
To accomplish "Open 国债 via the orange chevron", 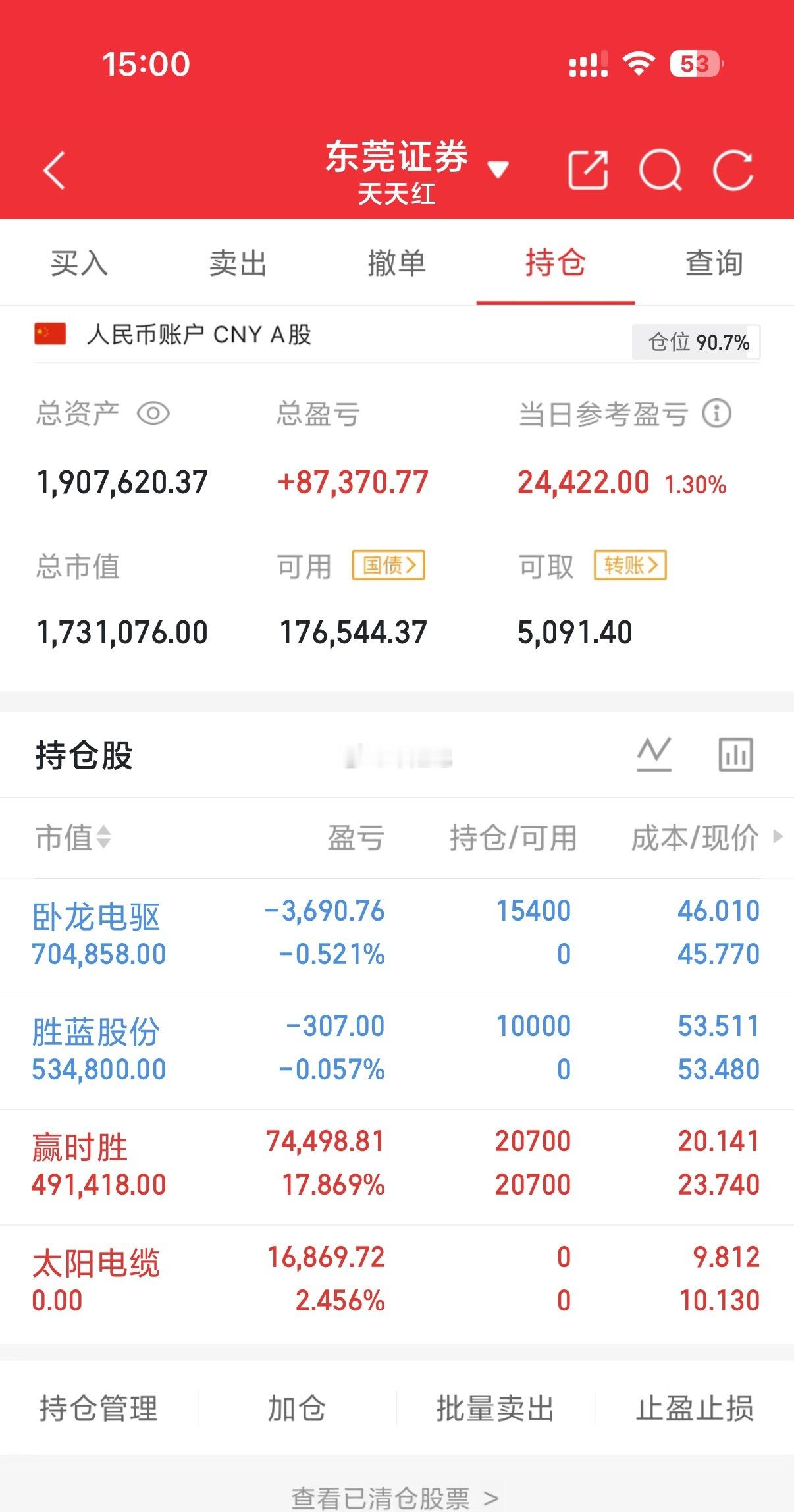I will 388,566.
